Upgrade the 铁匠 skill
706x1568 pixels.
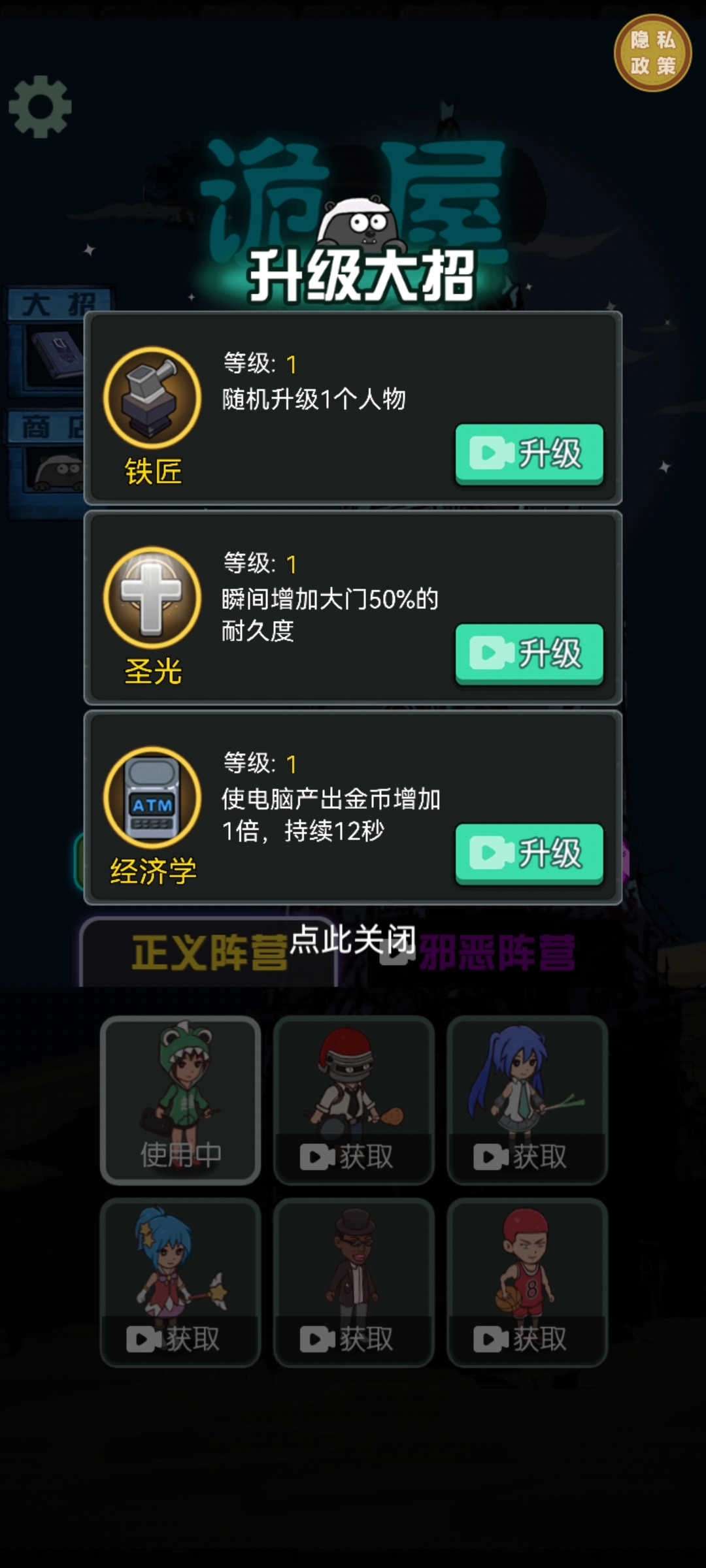[529, 453]
